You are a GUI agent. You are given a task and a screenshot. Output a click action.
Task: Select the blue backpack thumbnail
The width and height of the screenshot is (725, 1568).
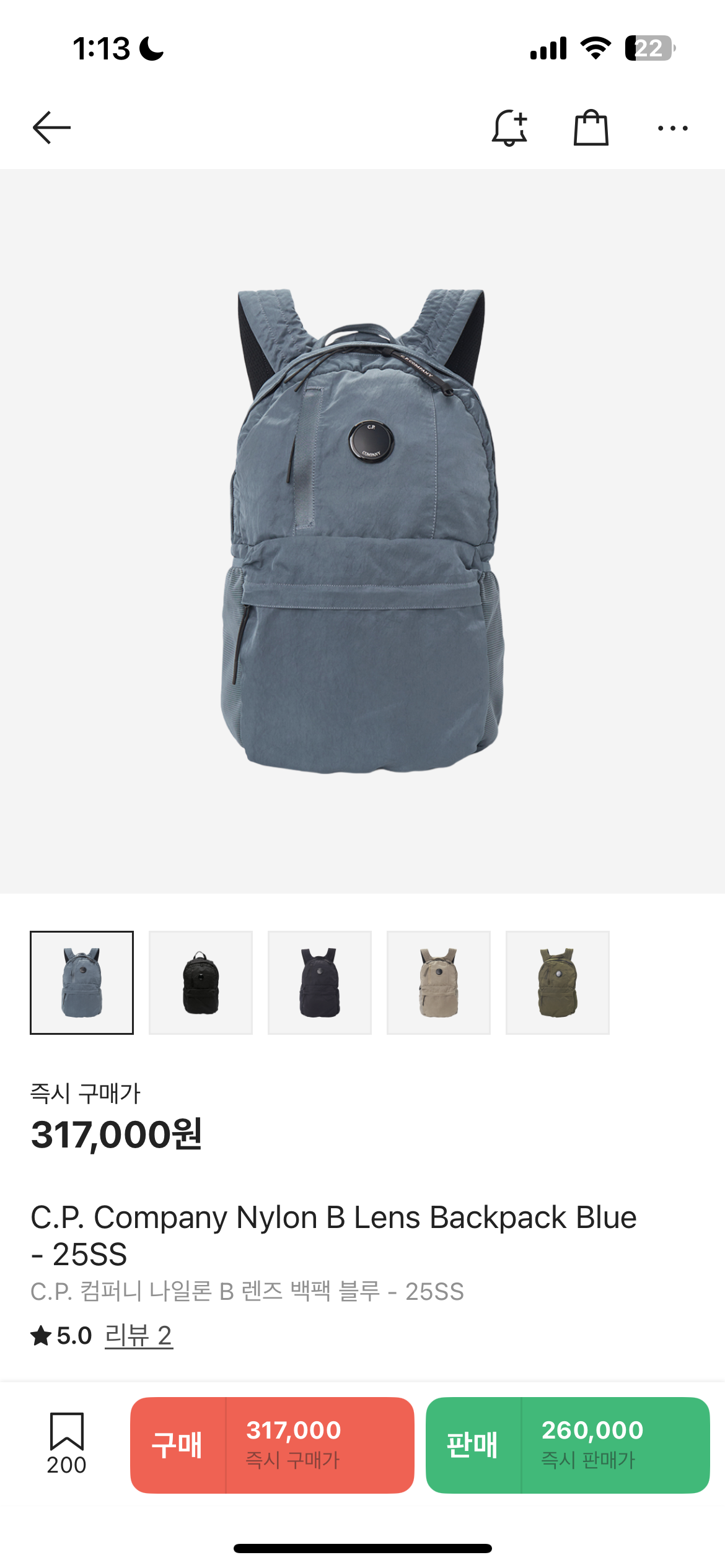(x=82, y=982)
